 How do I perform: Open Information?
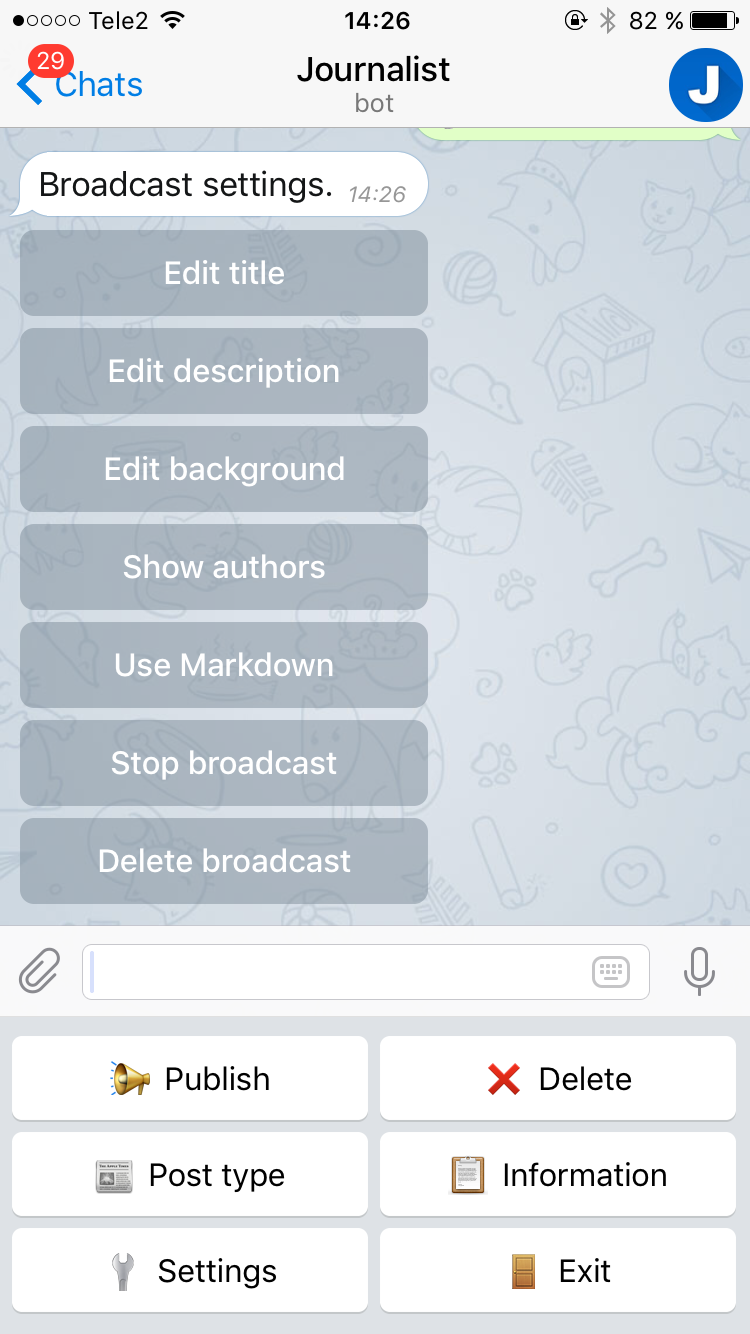[558, 1175]
